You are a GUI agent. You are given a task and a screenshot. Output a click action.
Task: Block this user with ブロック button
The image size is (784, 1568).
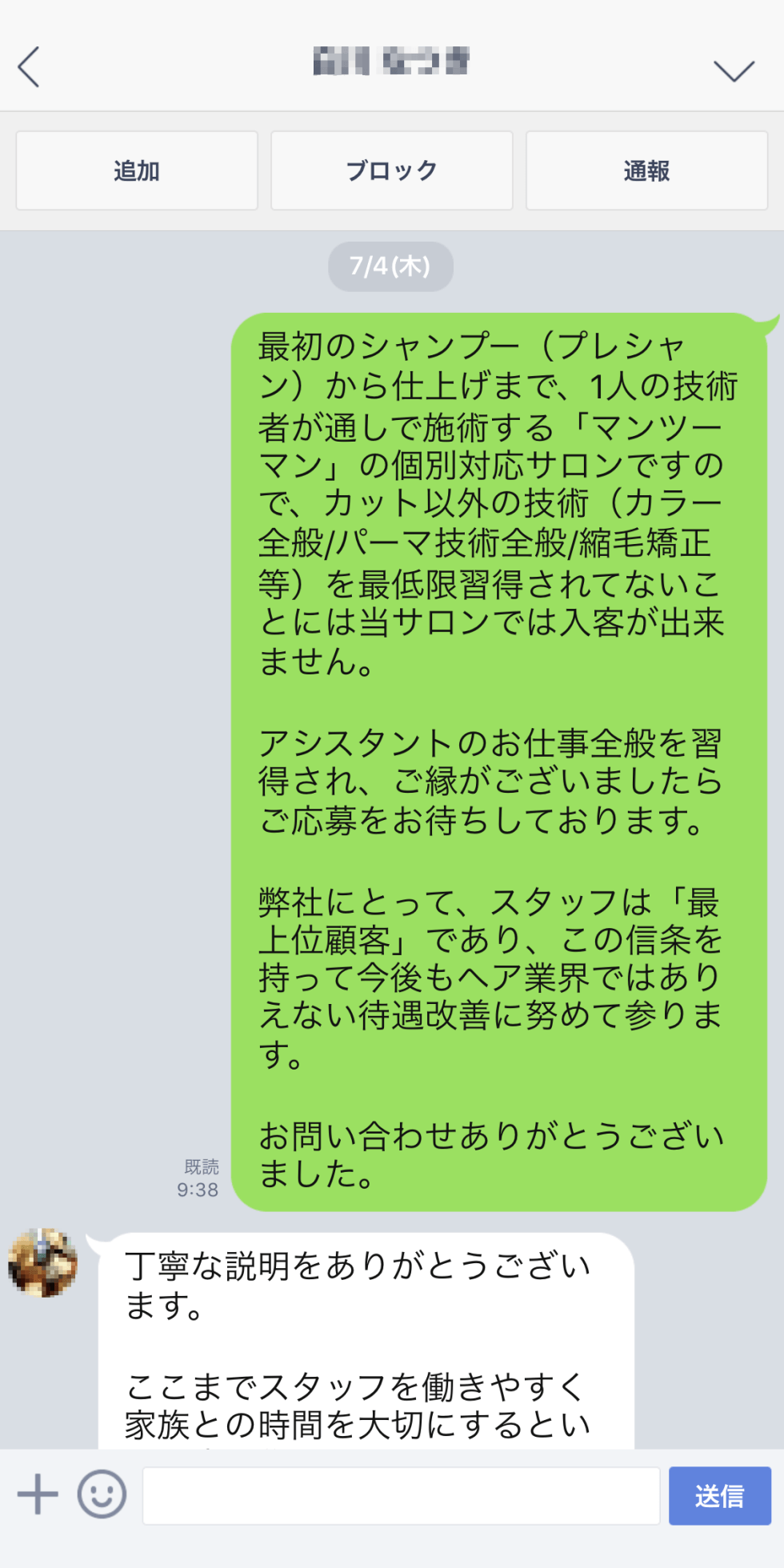click(392, 170)
